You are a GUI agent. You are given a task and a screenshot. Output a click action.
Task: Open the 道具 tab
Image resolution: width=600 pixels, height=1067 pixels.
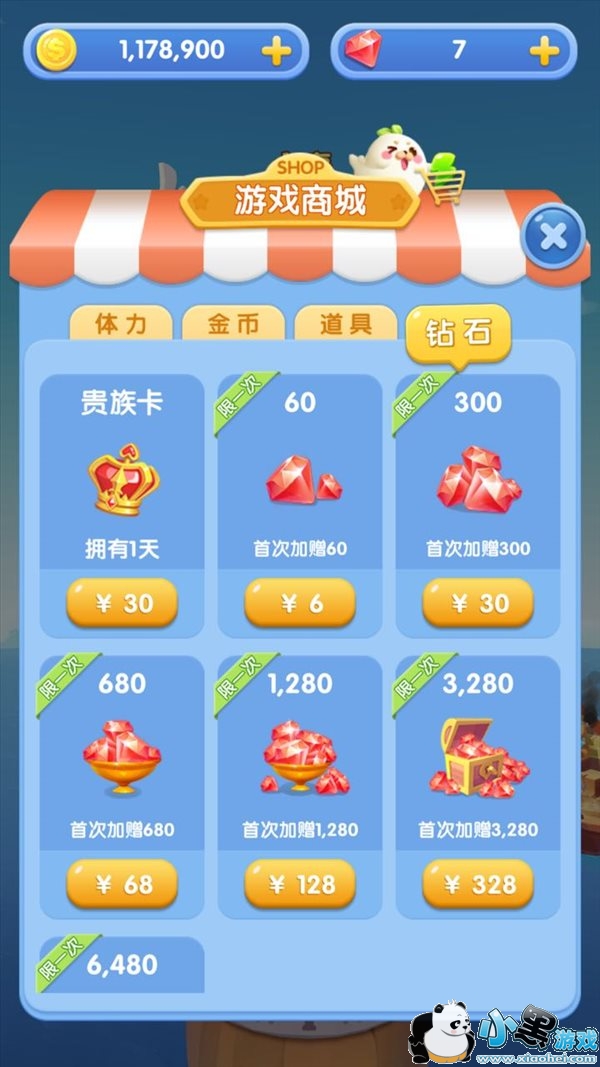tap(346, 324)
